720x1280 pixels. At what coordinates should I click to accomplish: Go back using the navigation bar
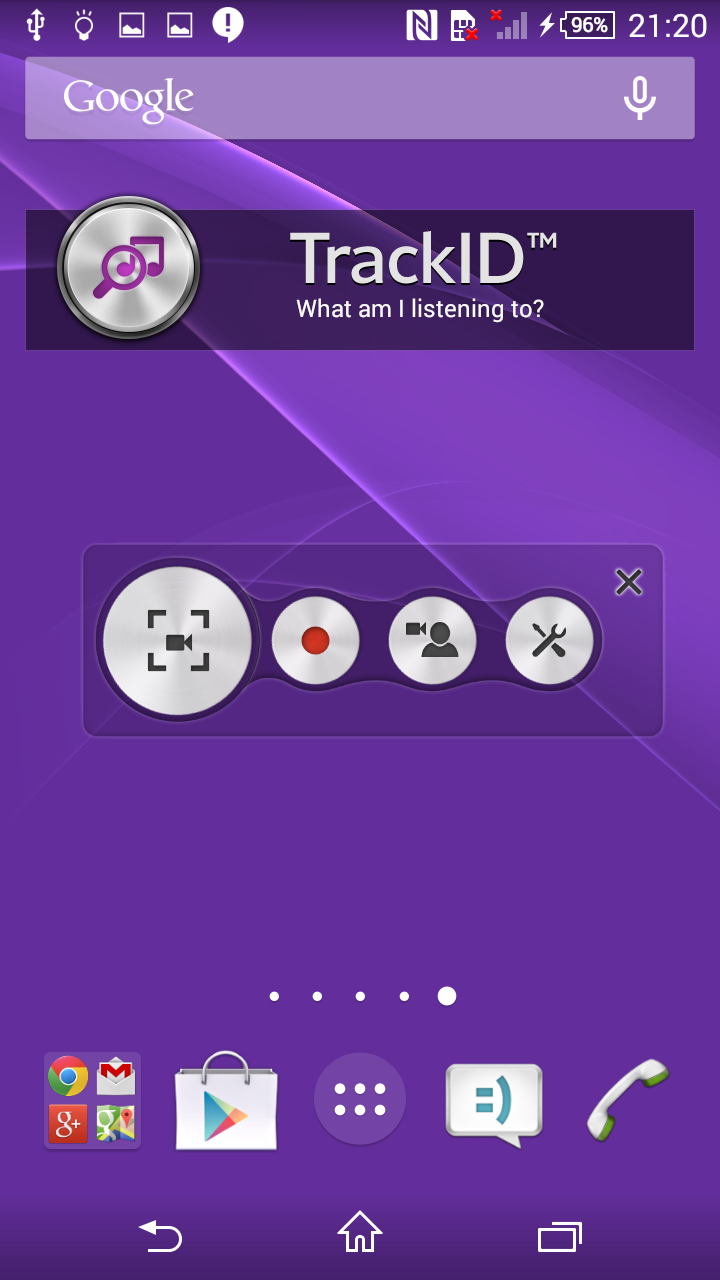160,1236
